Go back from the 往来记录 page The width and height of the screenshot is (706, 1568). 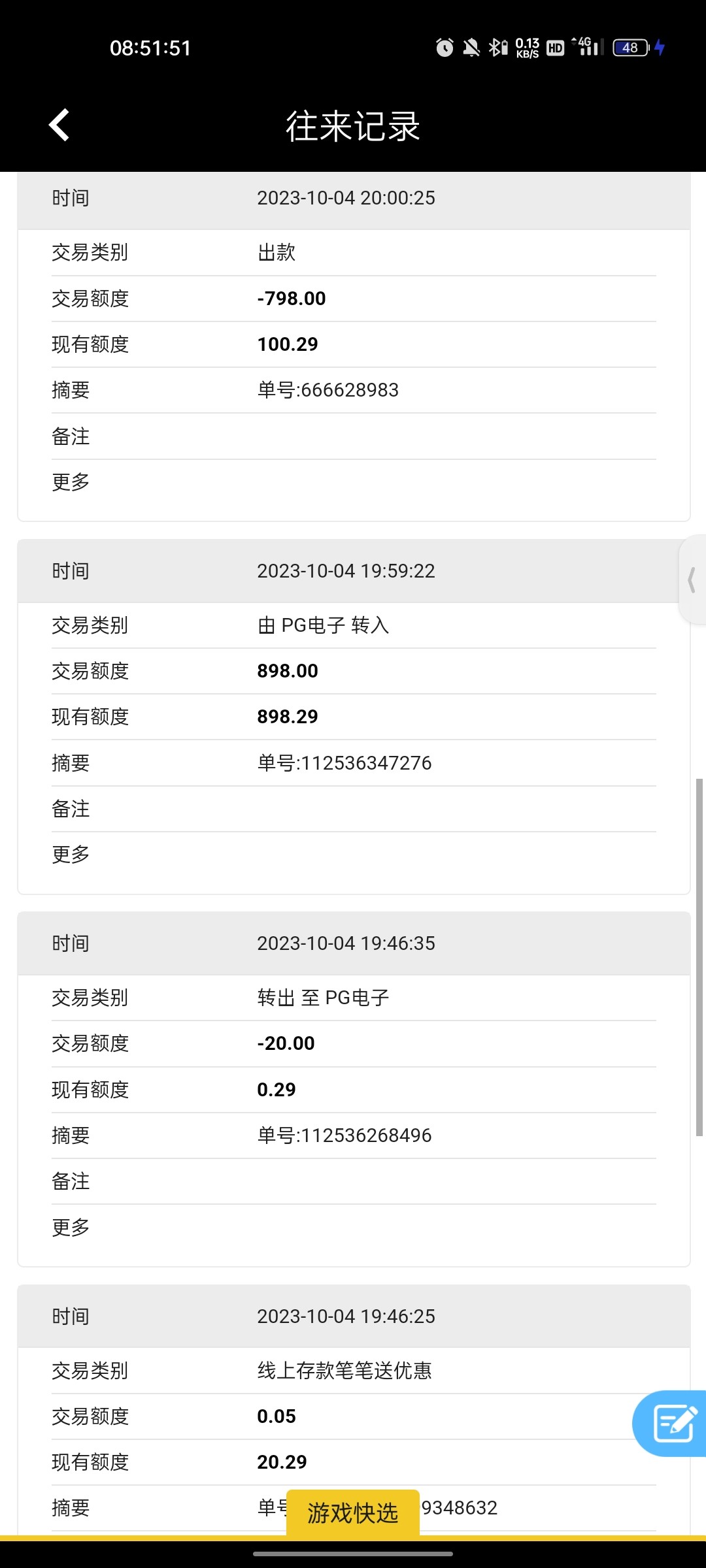[59, 125]
